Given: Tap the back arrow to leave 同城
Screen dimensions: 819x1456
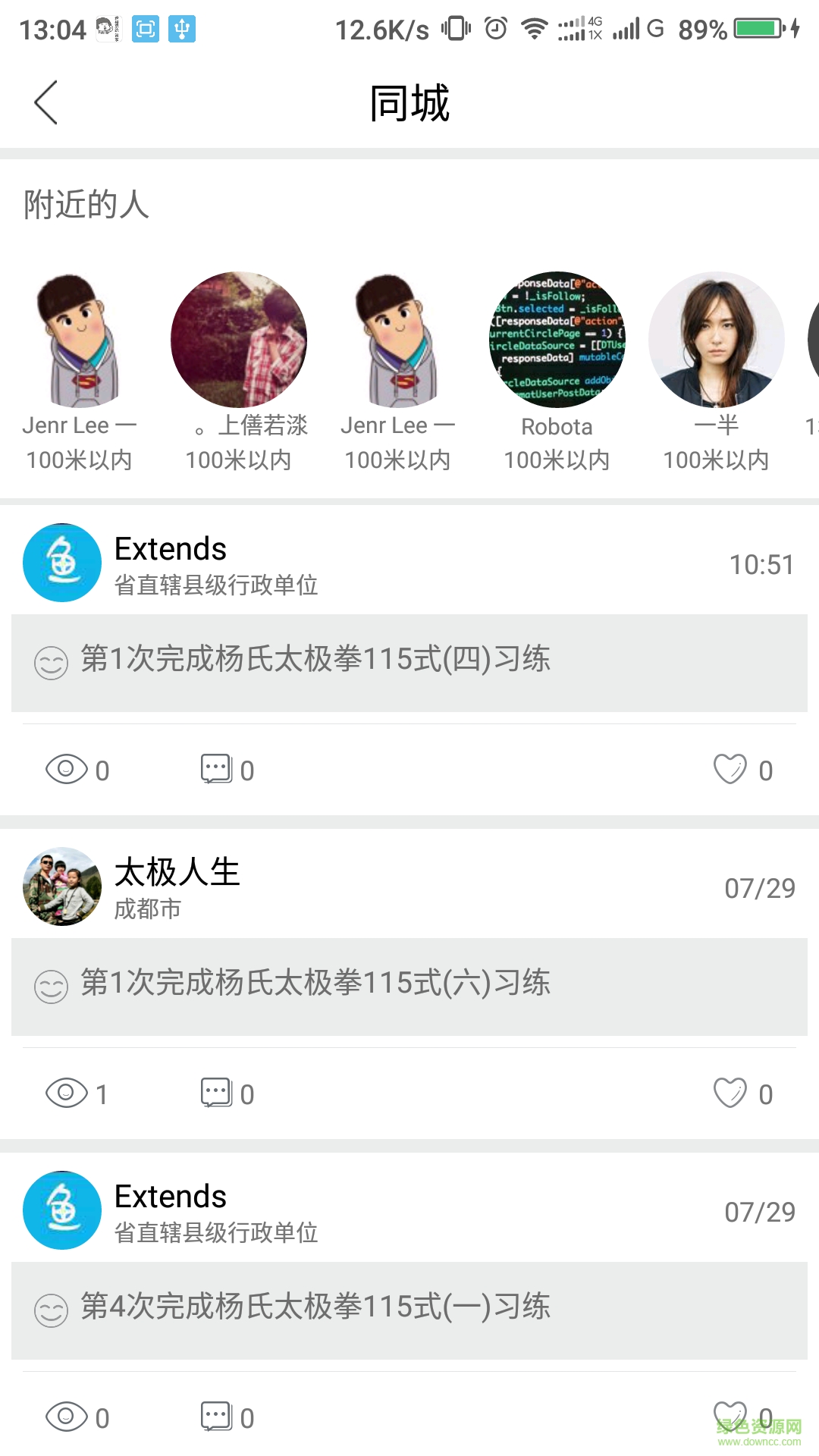Looking at the screenshot, I should 47,102.
